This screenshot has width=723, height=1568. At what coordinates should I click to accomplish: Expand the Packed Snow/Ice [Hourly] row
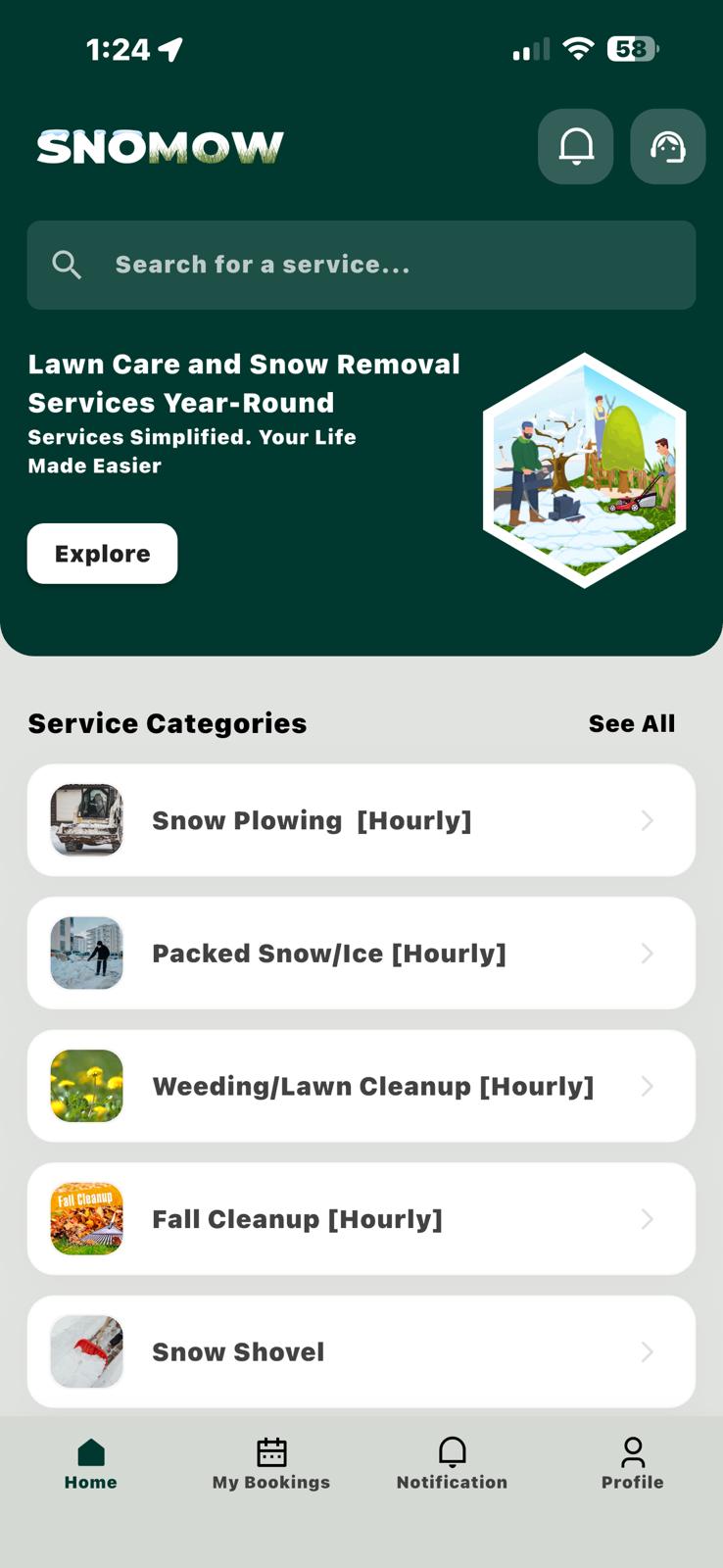[647, 953]
